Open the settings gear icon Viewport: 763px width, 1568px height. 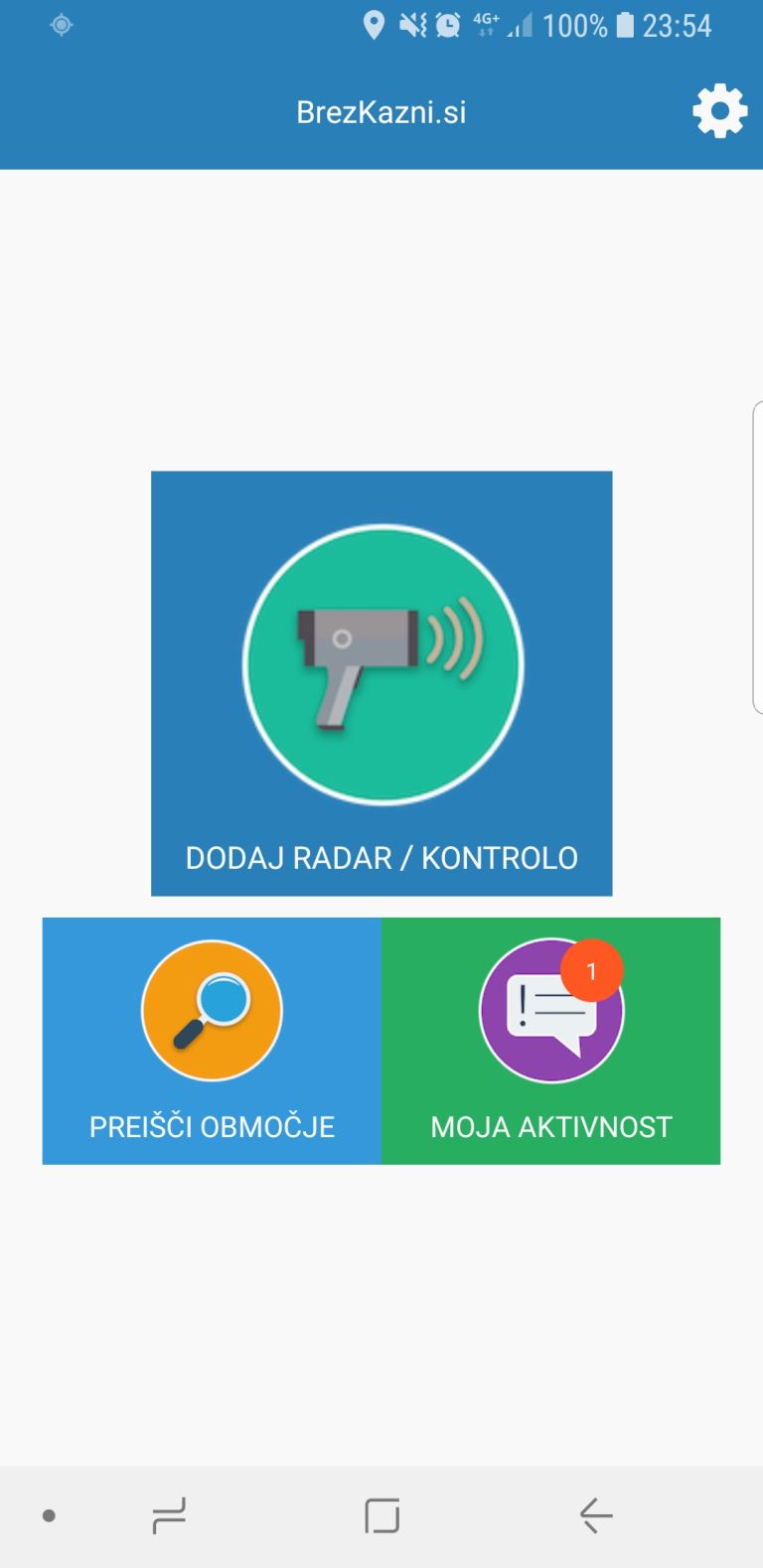719,111
